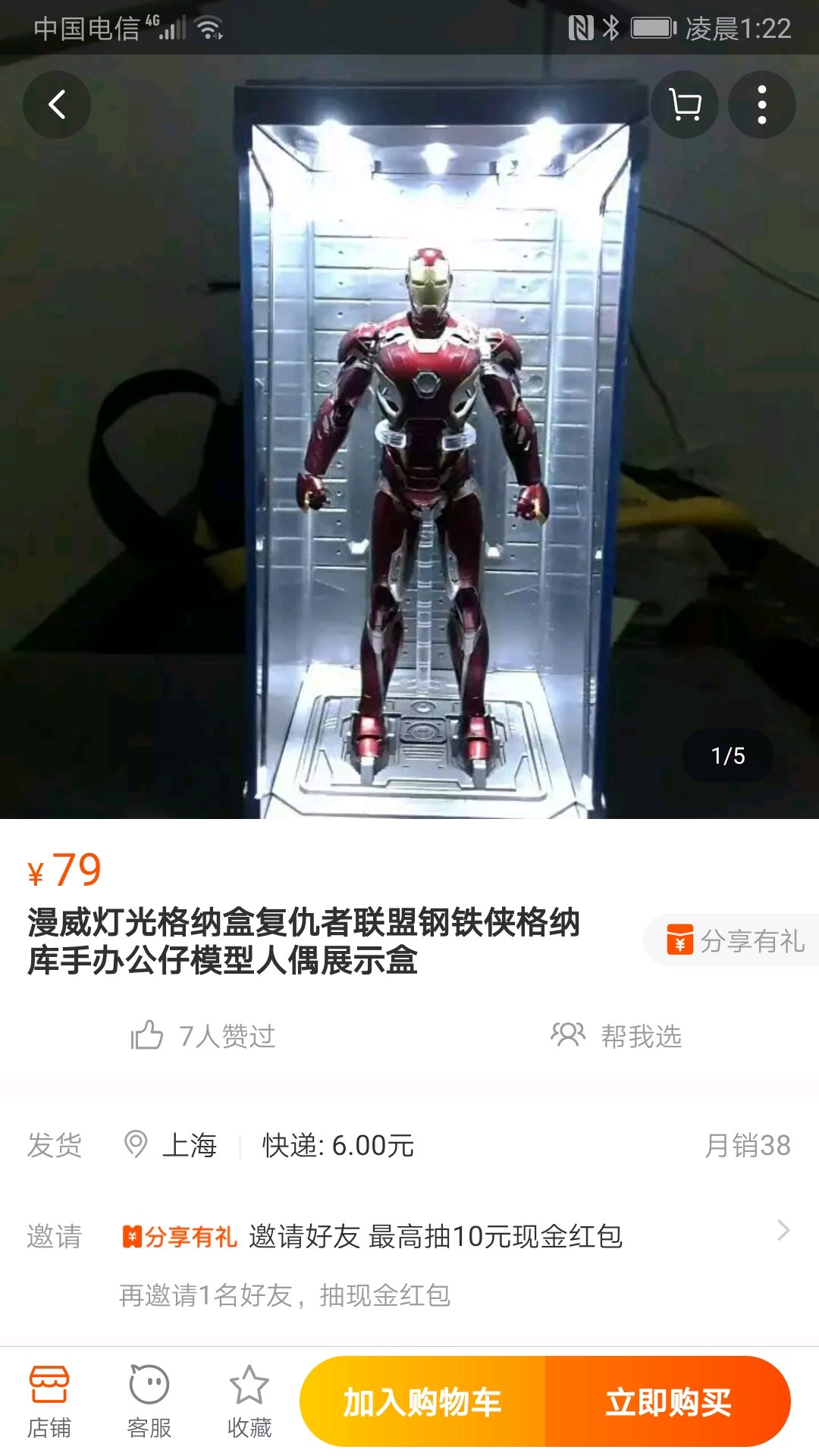
Task: Go back using the top-left arrow
Action: click(57, 105)
